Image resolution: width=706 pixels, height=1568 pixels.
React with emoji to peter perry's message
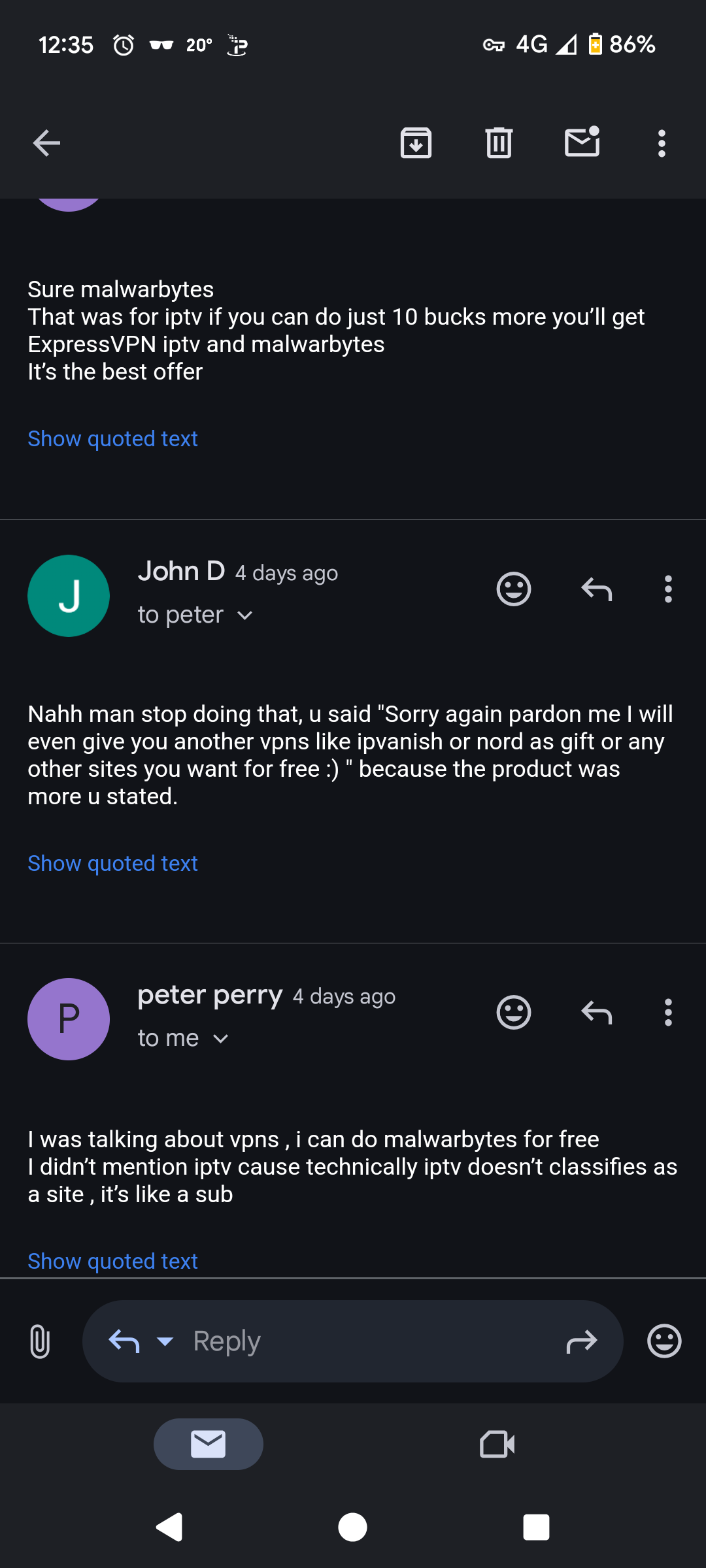[x=514, y=1013]
